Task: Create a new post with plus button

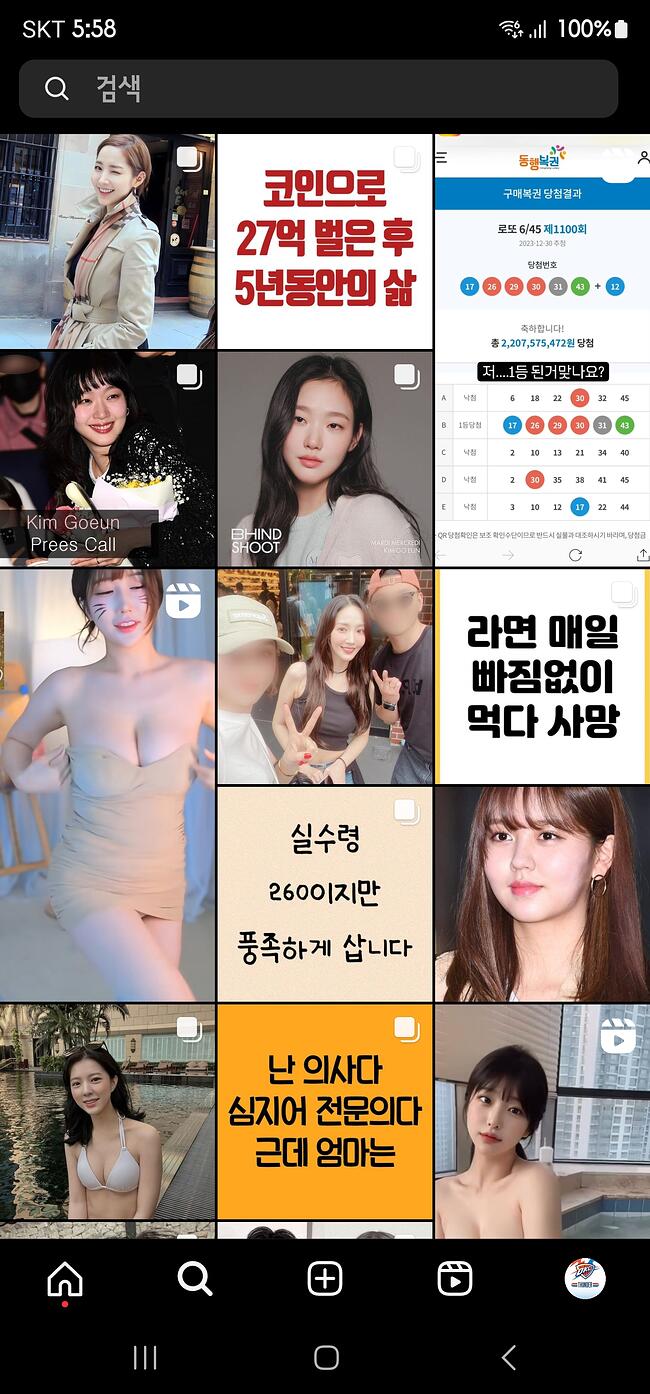Action: [x=325, y=1279]
